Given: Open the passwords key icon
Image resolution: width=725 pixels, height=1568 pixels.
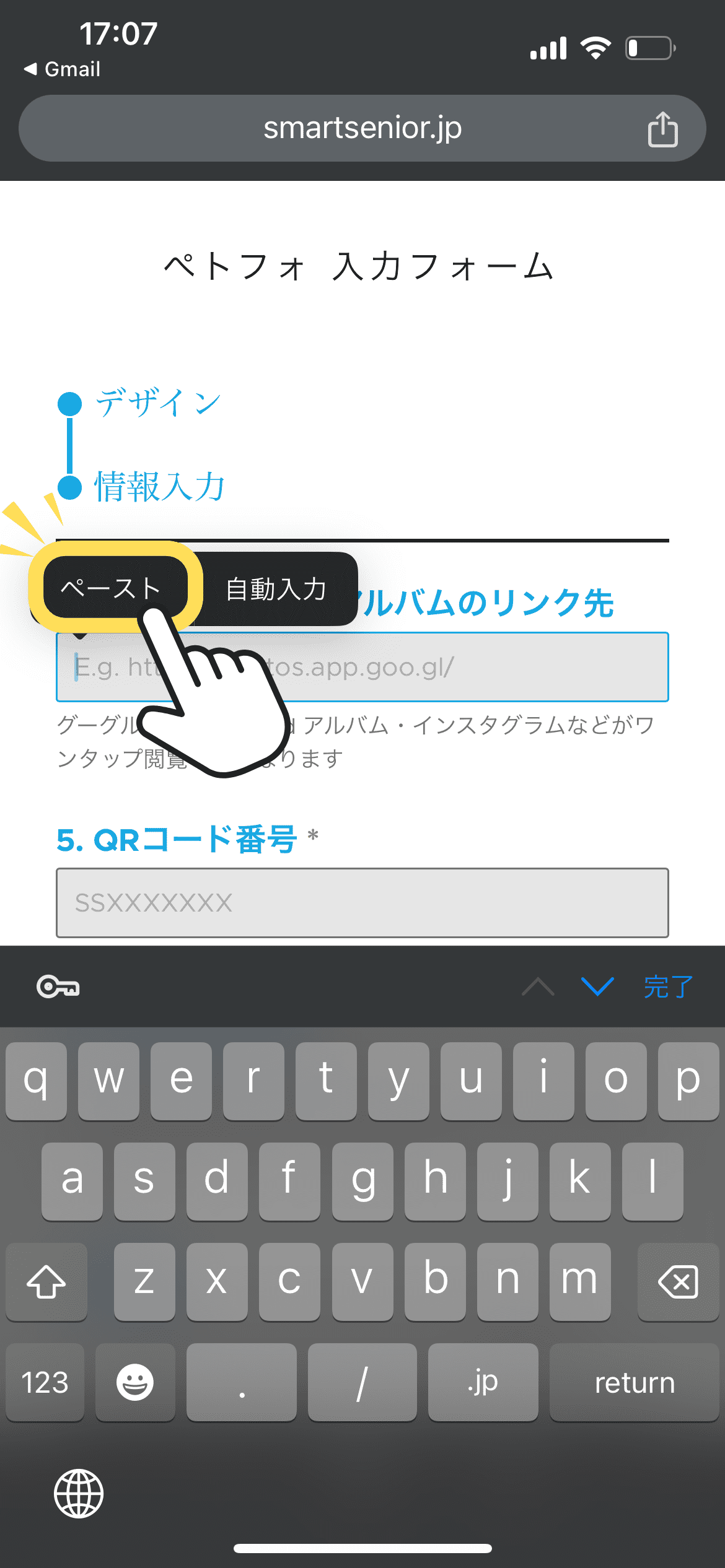Looking at the screenshot, I should tap(58, 986).
